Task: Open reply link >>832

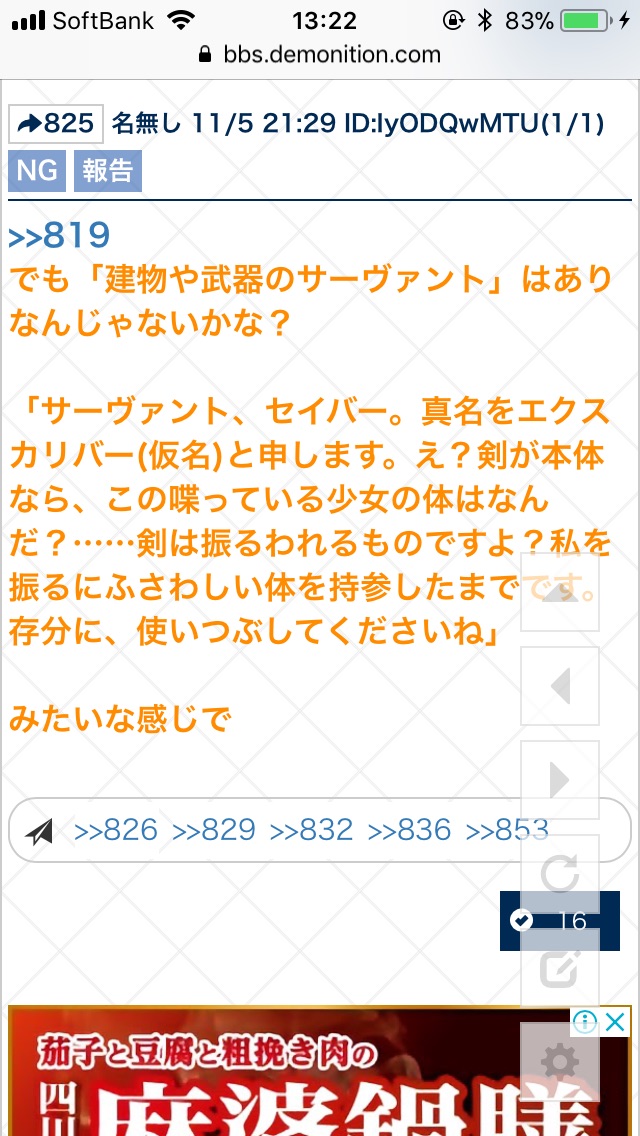Action: click(x=312, y=830)
